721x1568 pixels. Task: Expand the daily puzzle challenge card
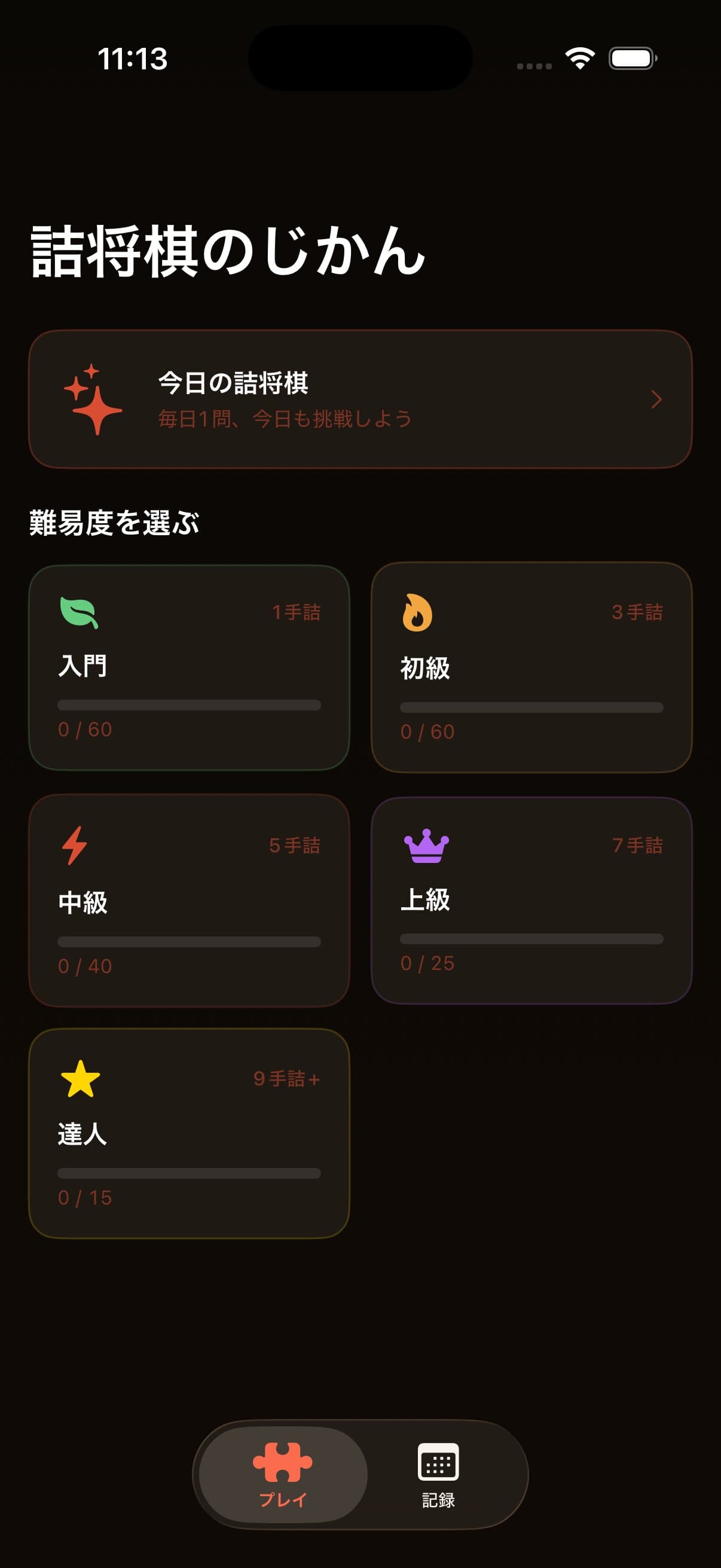(x=360, y=399)
